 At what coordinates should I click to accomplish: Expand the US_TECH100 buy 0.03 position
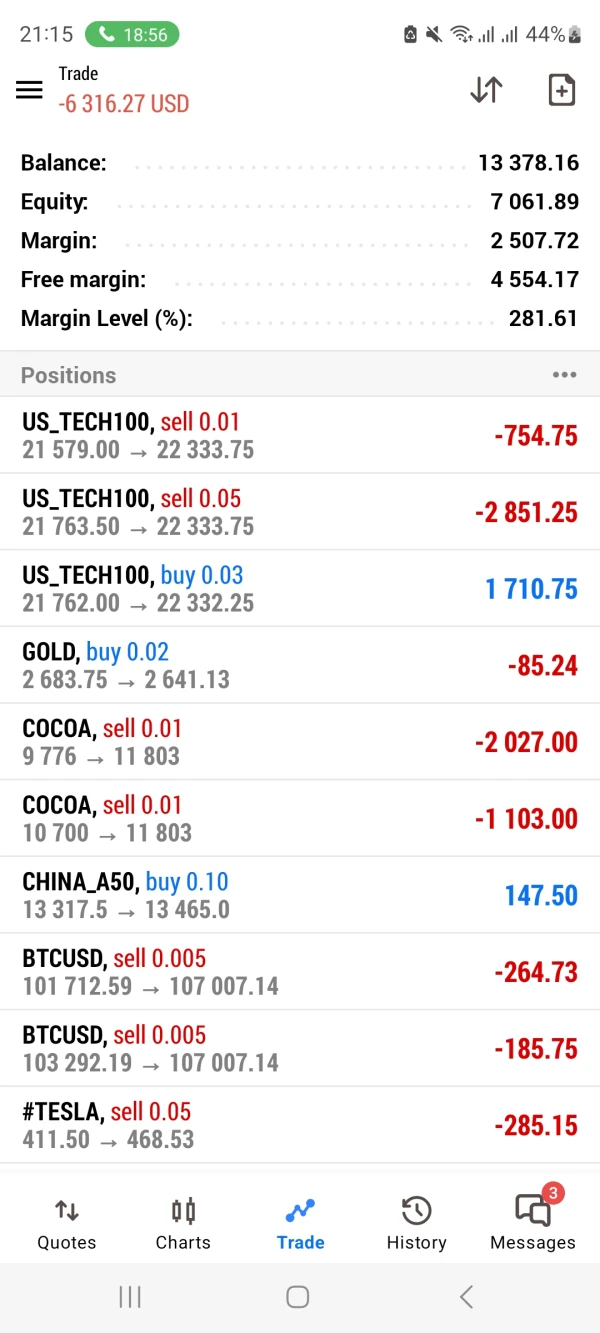tap(300, 589)
